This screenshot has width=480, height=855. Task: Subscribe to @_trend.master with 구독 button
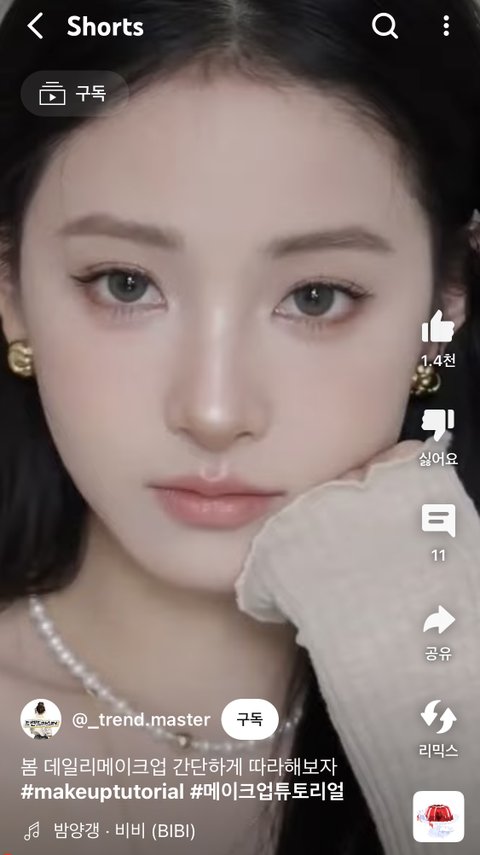coord(250,719)
